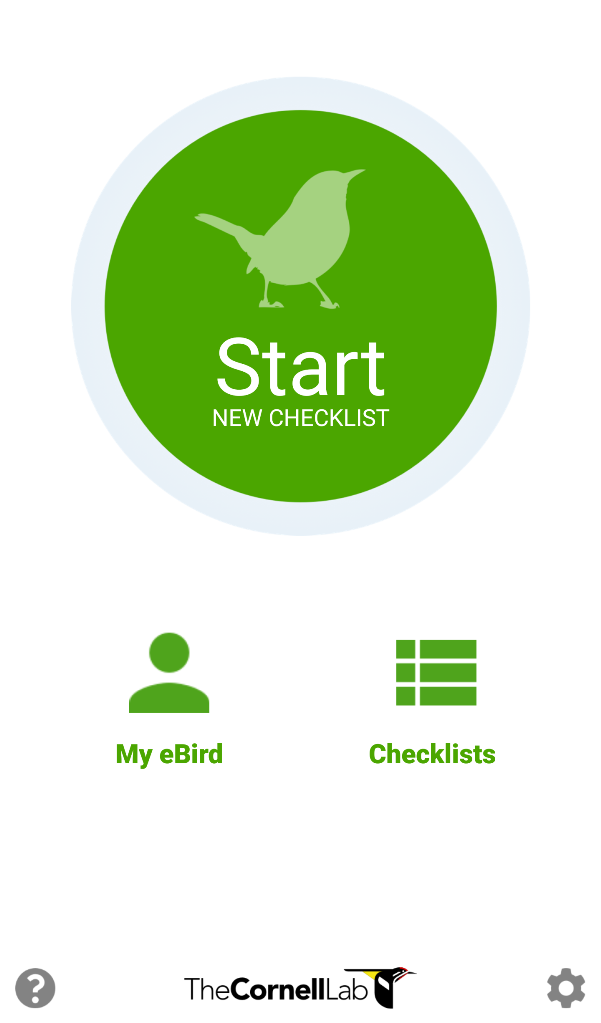The image size is (601, 1023).
Task: Open the settings gear
Action: [566, 988]
